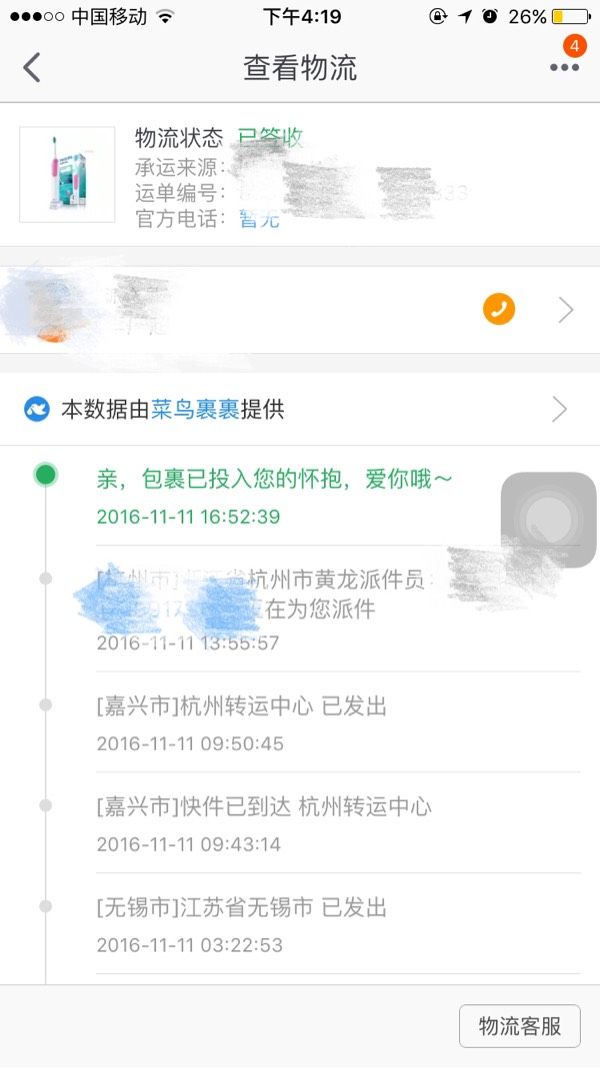This screenshot has width=600, height=1068.
Task: Open the 菜鸟裹裹 data provider row
Action: [x=300, y=409]
